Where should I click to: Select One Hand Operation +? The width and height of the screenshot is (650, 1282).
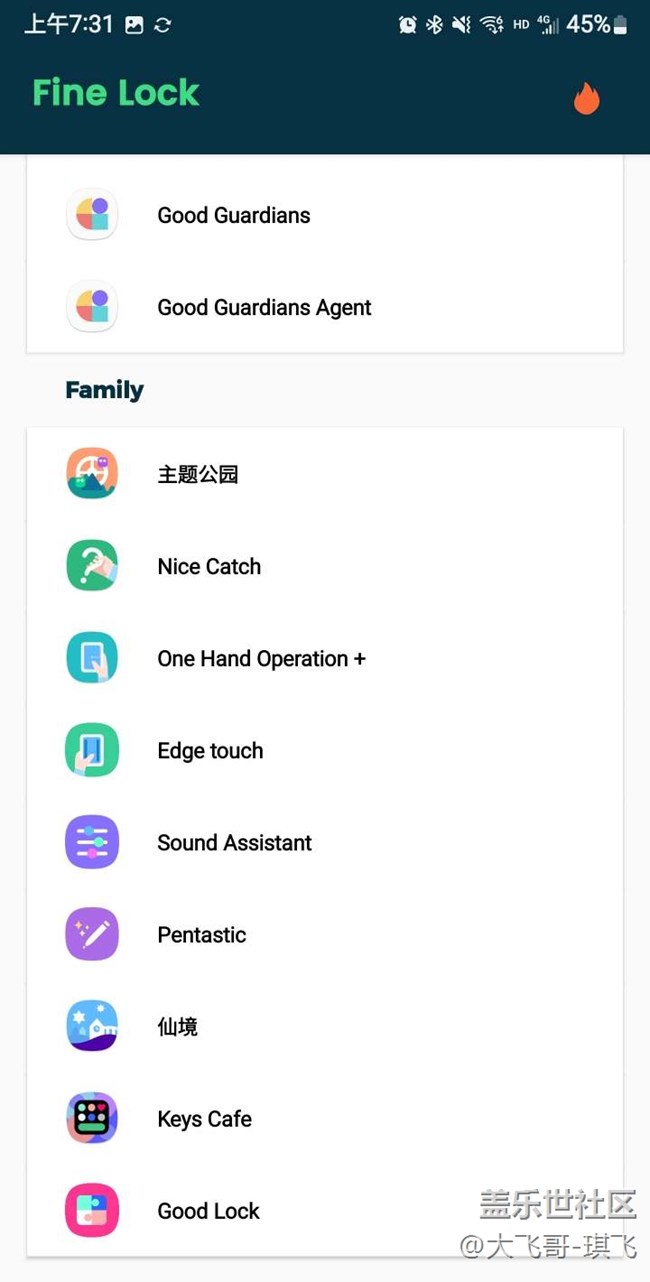(325, 658)
